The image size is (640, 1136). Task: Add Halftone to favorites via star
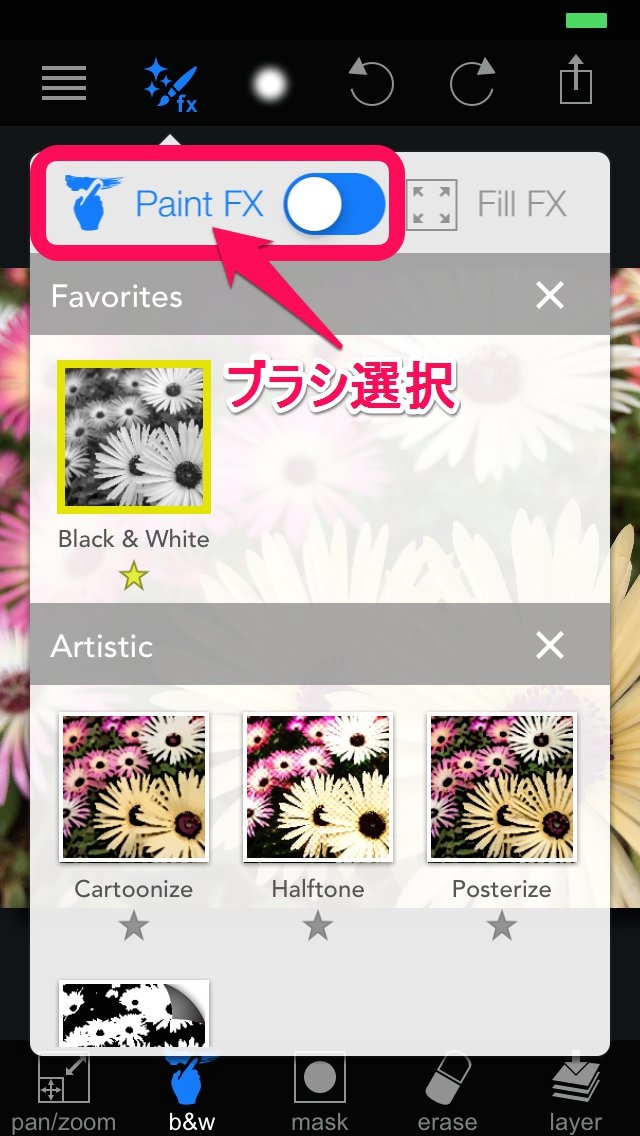[318, 927]
